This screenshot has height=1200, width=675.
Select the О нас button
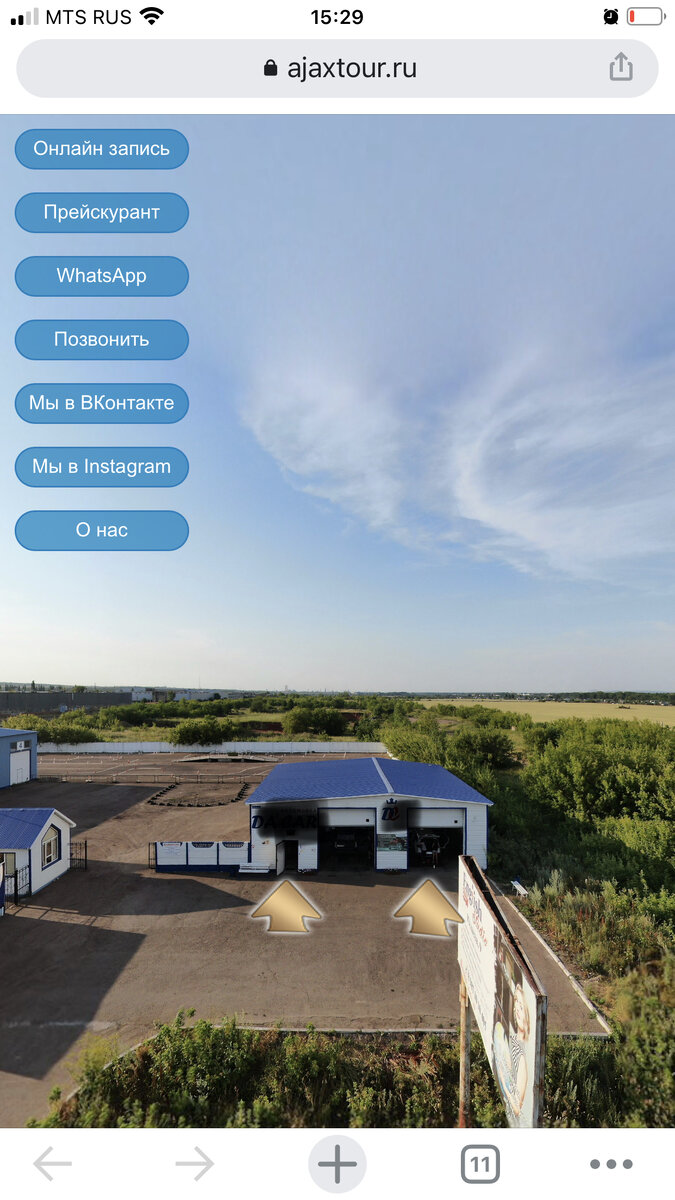click(101, 530)
